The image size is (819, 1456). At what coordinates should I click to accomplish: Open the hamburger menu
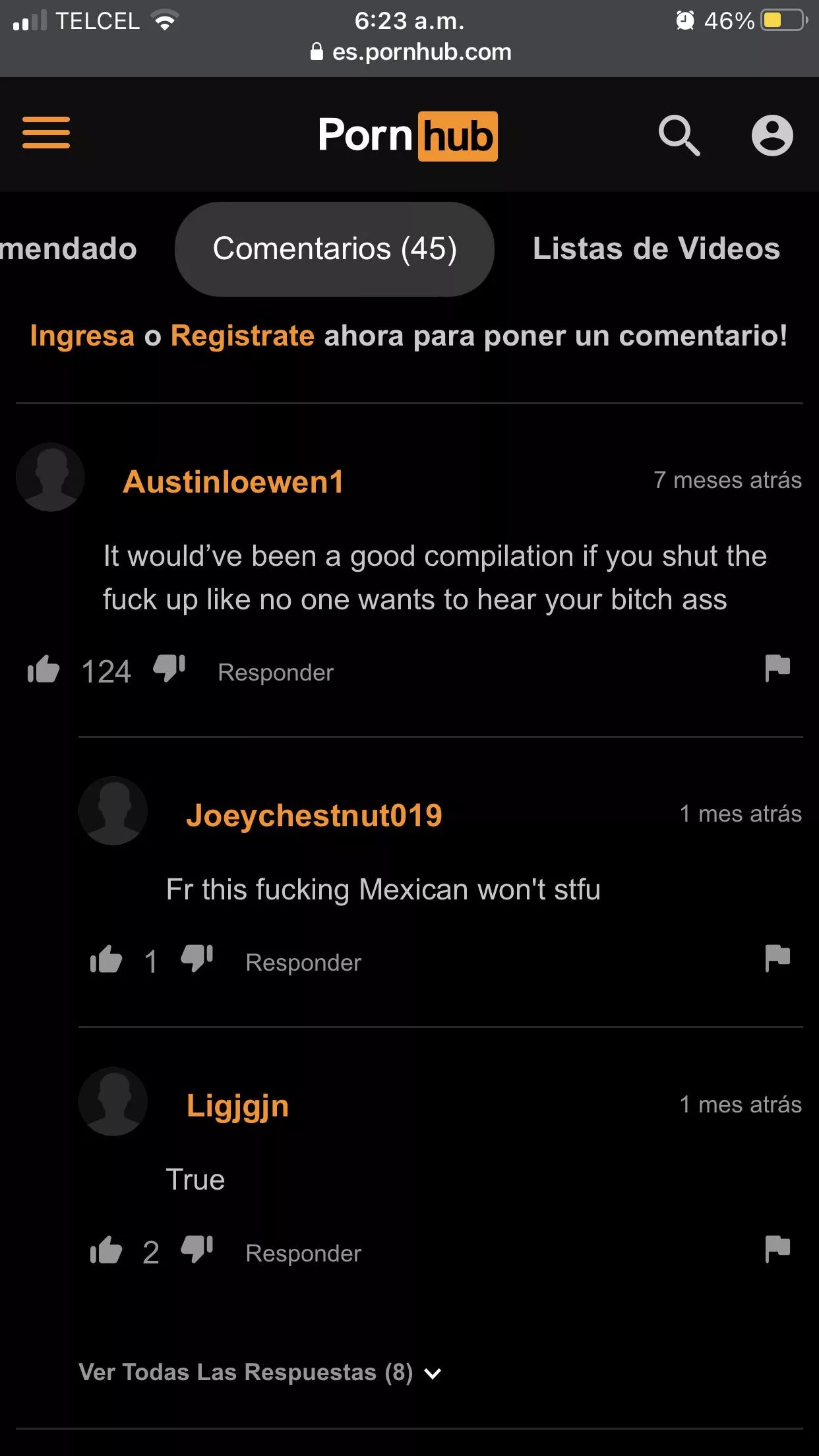(x=46, y=133)
